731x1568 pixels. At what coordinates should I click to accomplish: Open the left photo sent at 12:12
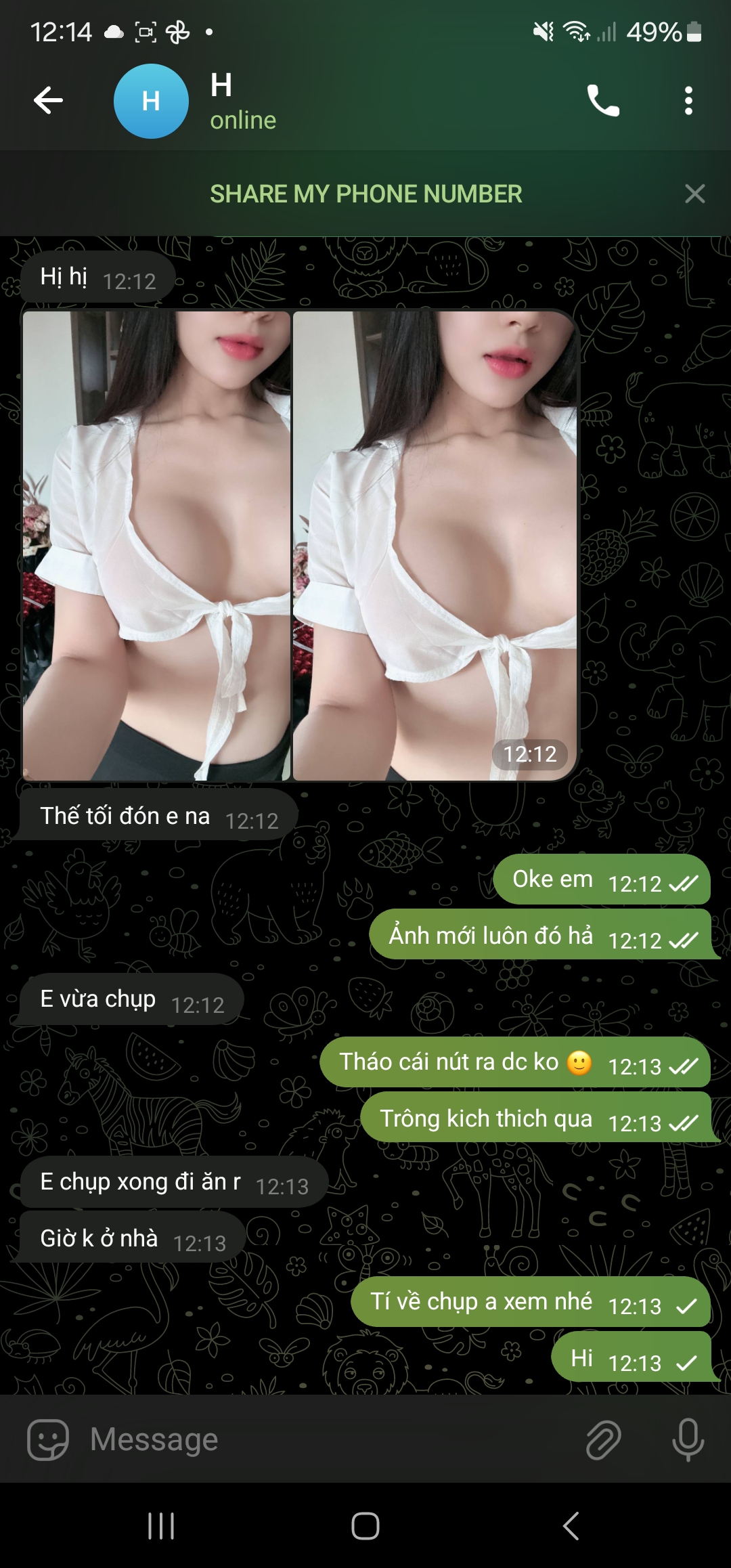pos(156,546)
